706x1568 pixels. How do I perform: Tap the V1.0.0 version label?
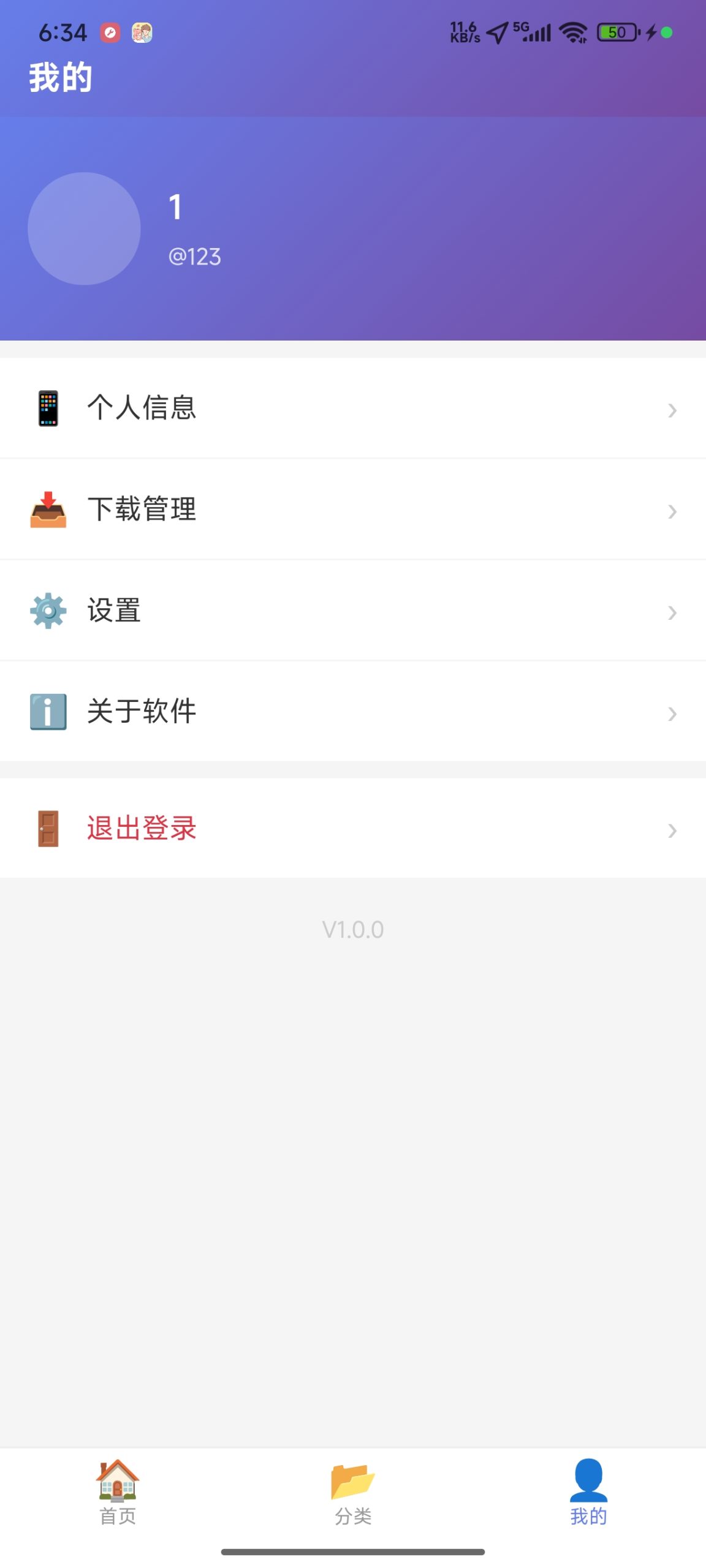[353, 929]
